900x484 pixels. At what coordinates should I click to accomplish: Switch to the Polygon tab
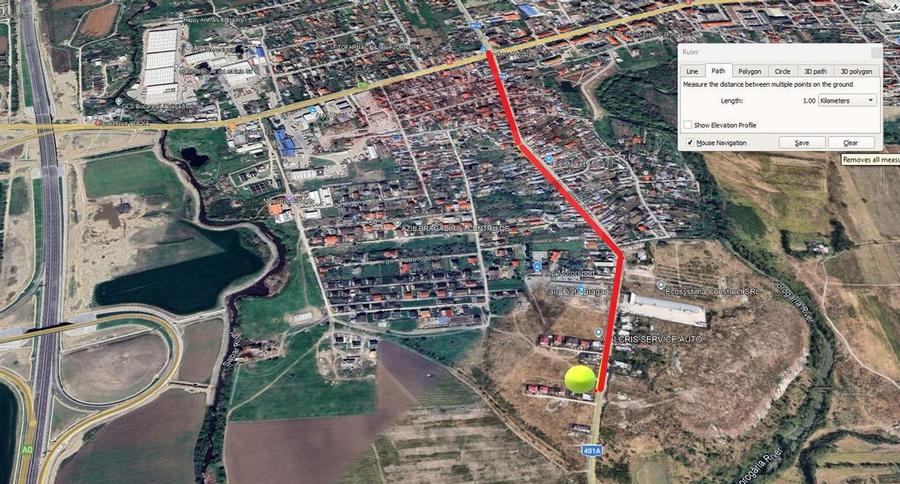(750, 72)
